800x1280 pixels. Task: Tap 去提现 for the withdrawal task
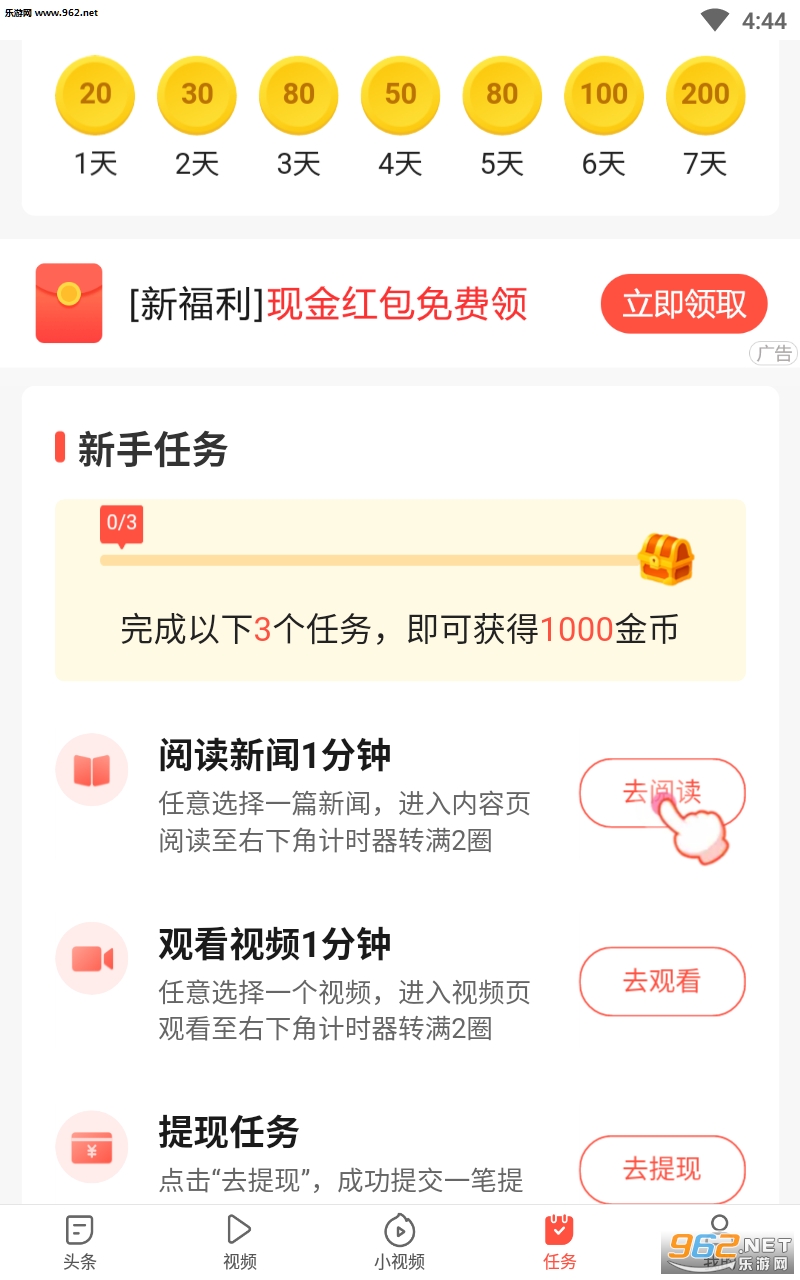click(x=662, y=1169)
